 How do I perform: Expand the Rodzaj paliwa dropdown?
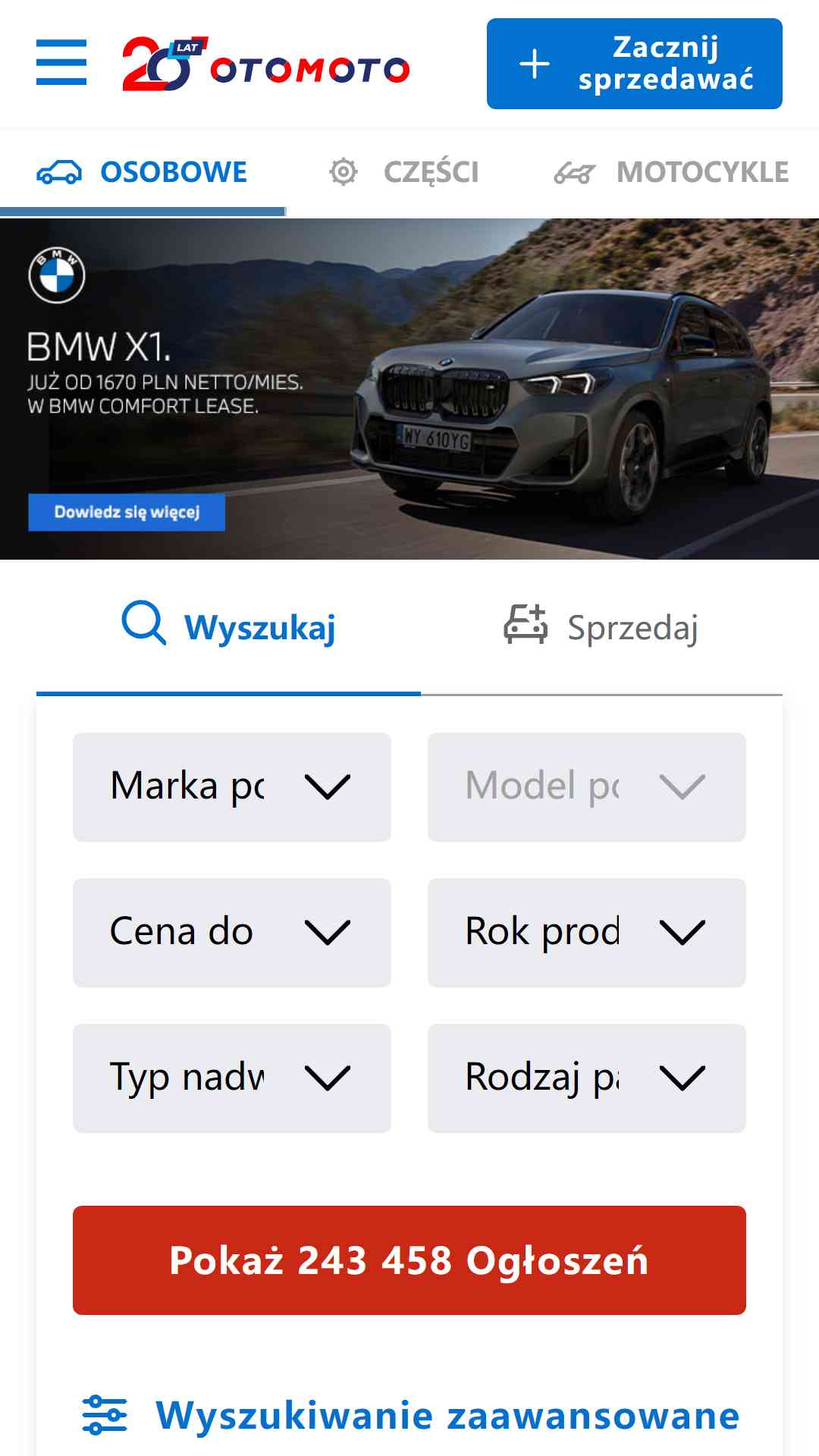tap(587, 1078)
